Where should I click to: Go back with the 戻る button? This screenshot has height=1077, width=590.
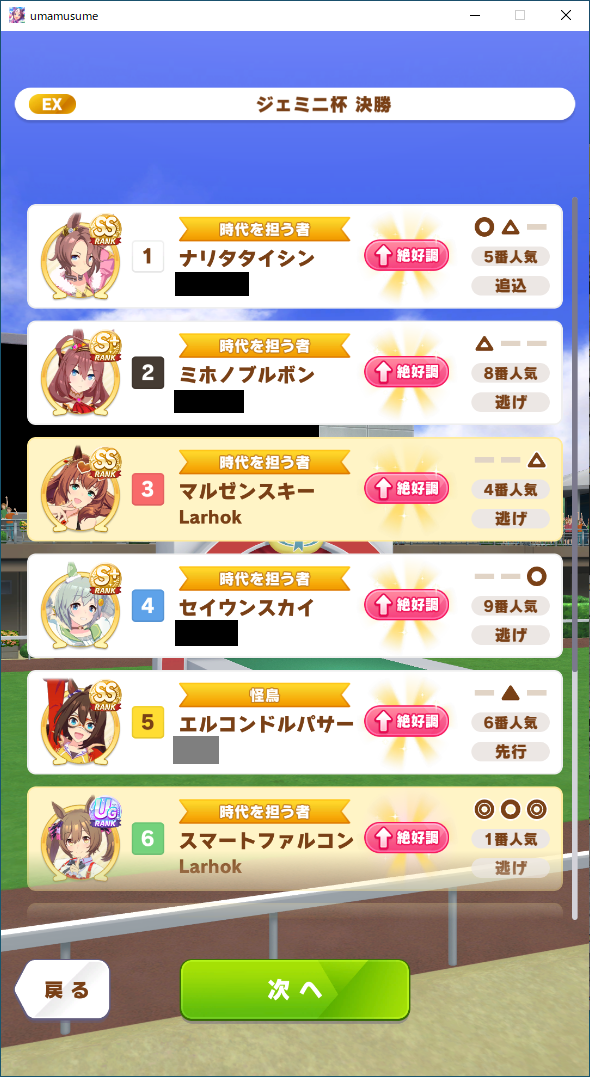coord(63,989)
